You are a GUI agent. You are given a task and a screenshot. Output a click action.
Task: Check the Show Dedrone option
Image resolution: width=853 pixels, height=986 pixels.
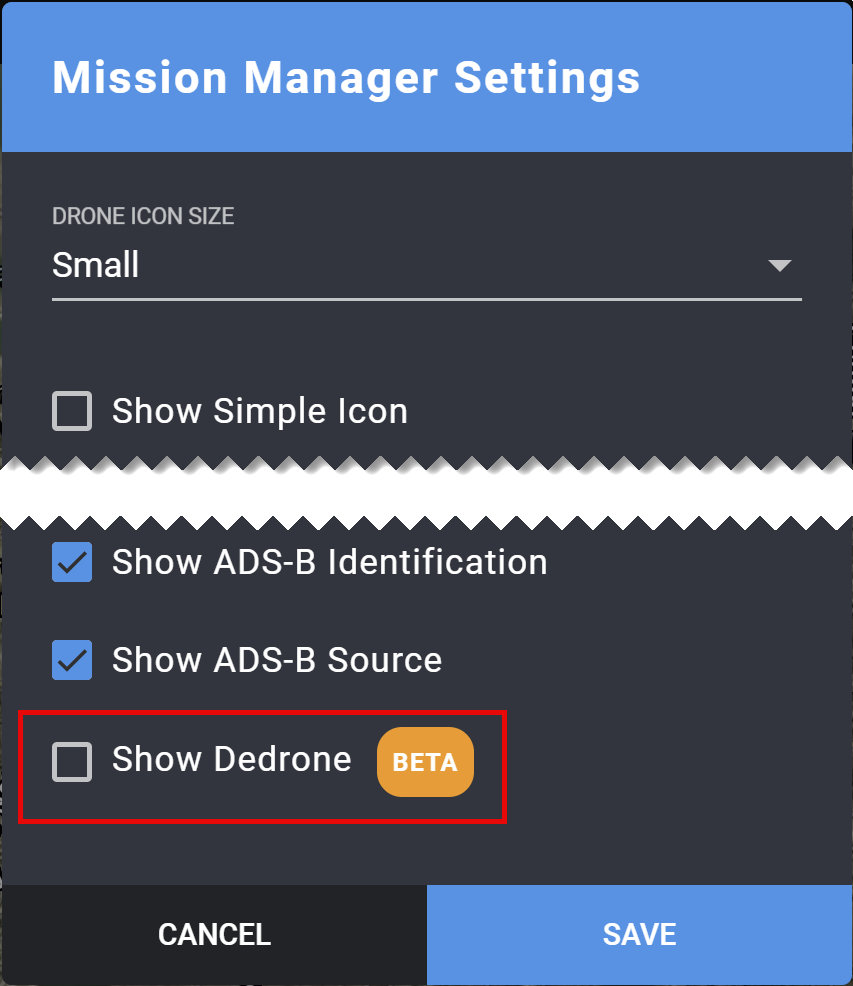click(72, 762)
